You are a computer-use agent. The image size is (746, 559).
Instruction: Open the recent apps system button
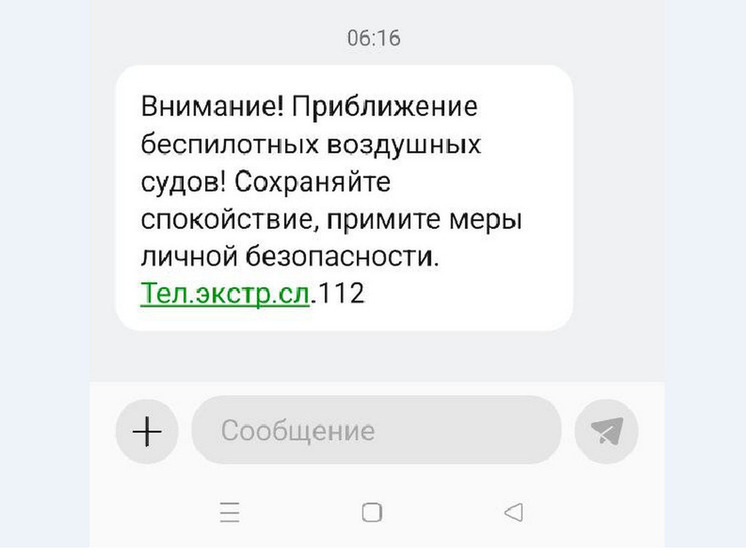[x=230, y=513]
